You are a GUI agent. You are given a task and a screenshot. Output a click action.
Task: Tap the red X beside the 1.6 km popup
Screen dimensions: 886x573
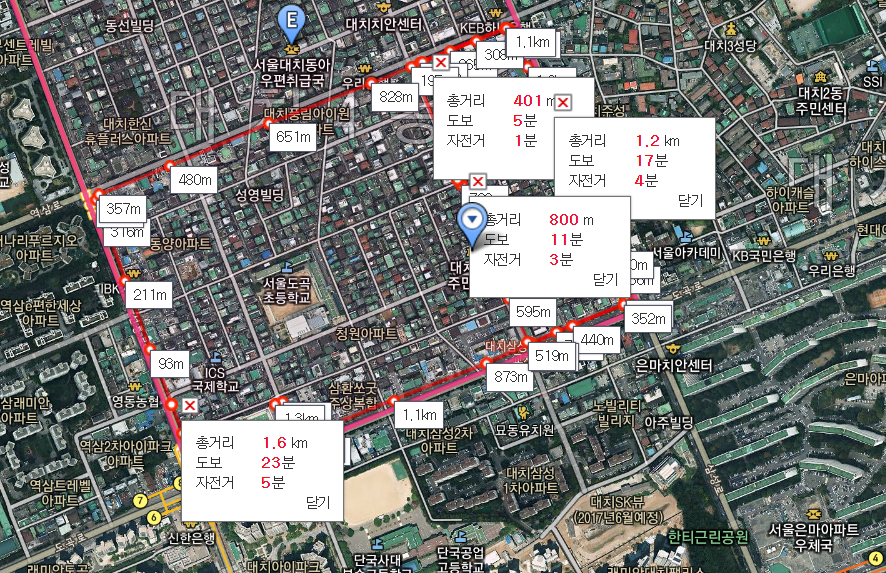(x=189, y=405)
